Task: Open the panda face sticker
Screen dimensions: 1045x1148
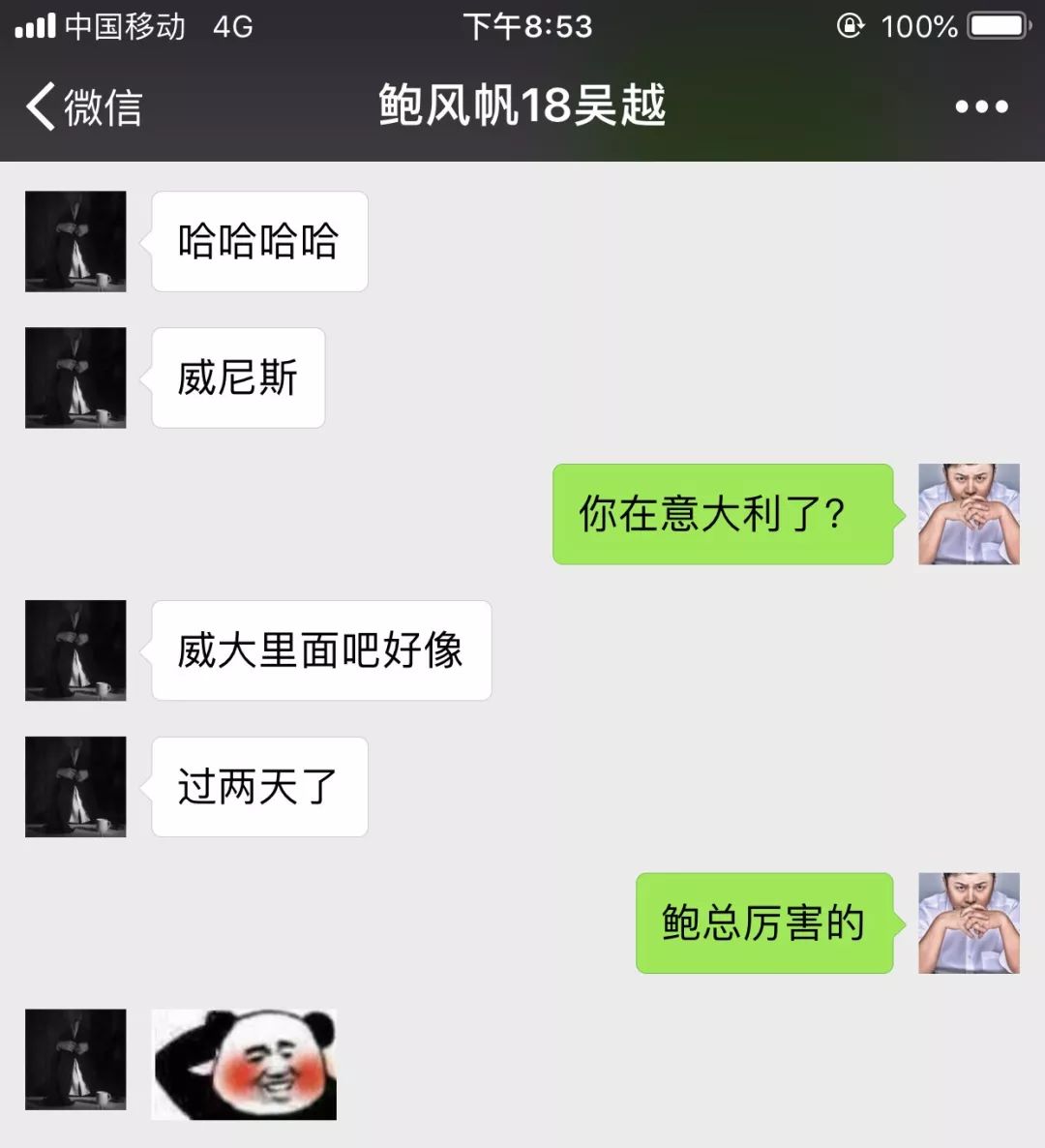Action: click(x=245, y=1065)
